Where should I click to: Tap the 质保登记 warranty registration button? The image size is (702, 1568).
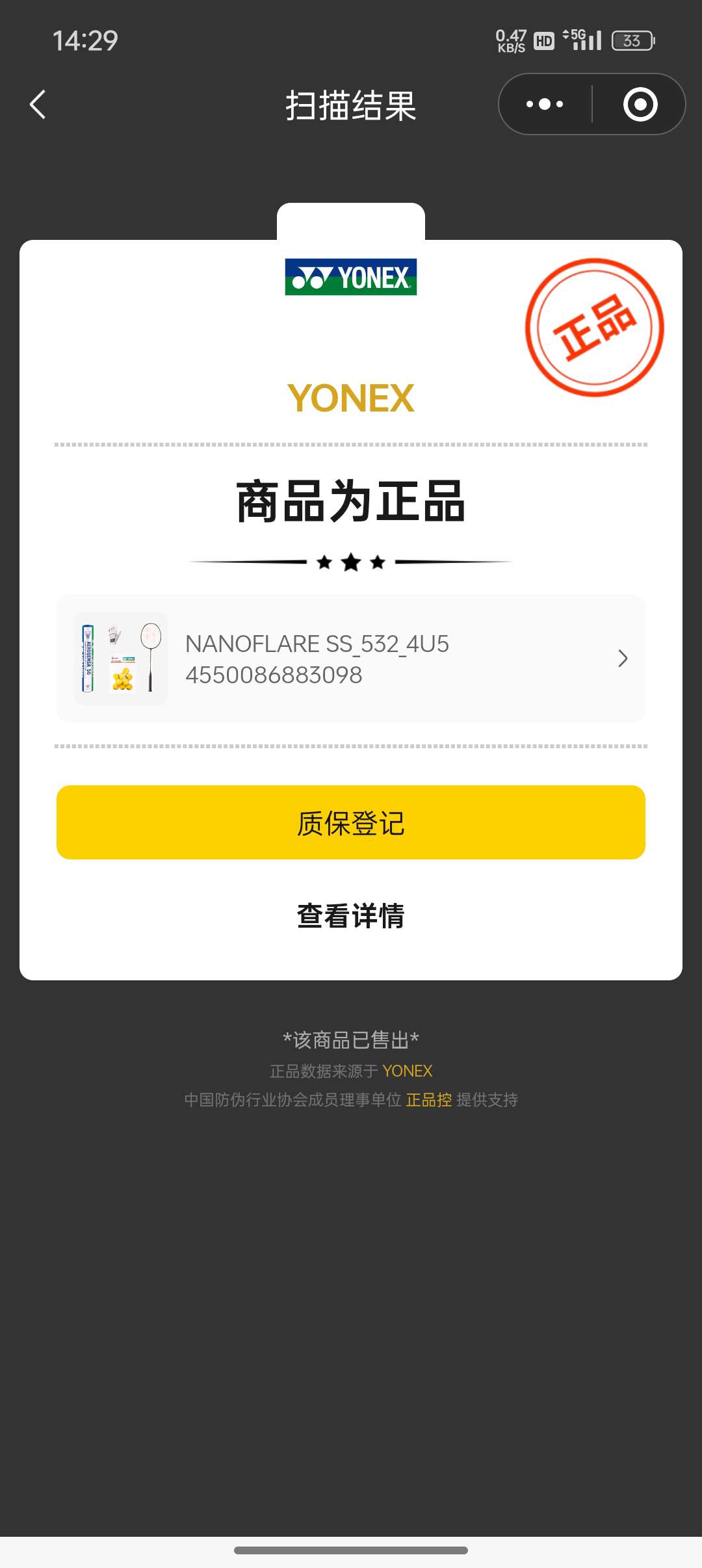pyautogui.click(x=351, y=822)
